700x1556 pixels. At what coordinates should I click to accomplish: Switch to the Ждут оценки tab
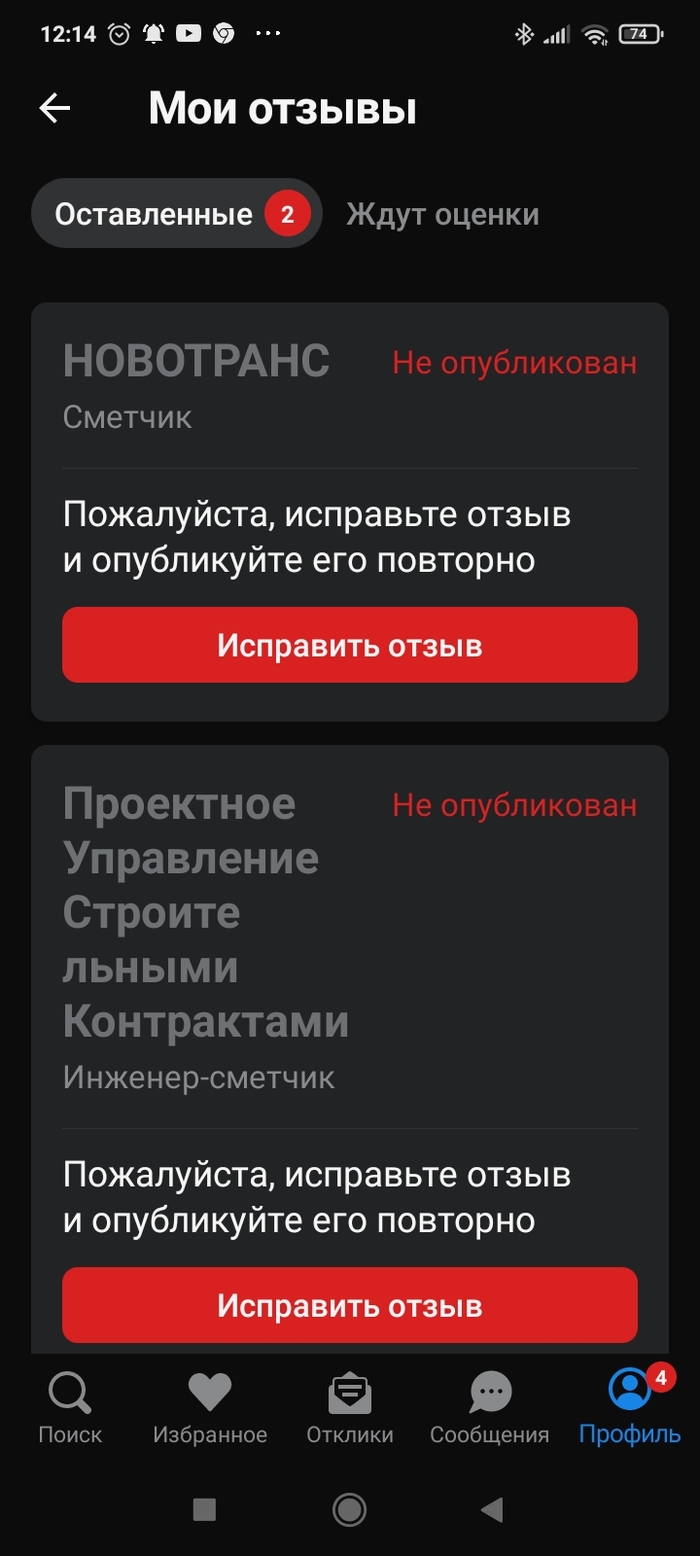coord(442,214)
